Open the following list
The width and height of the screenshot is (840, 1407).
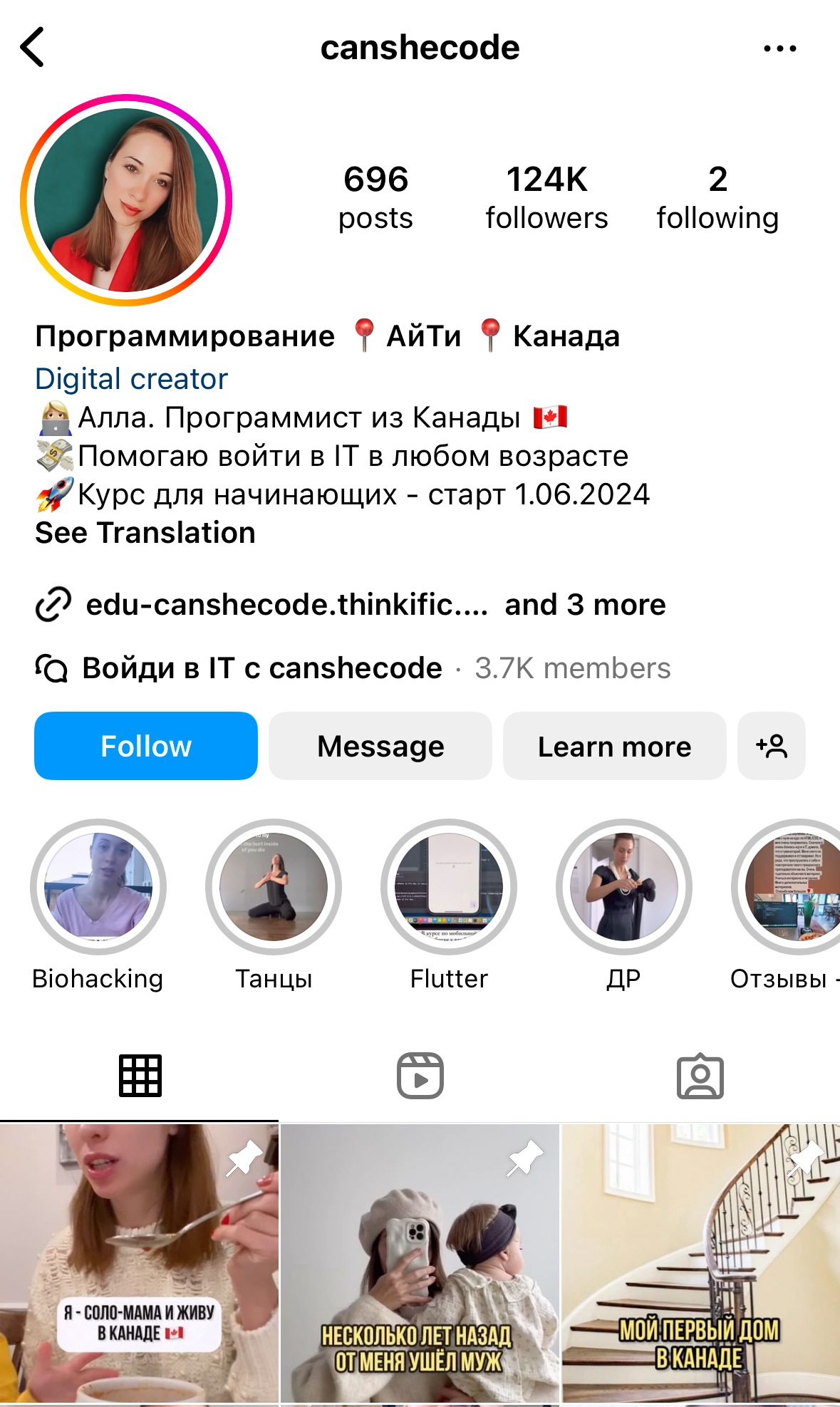pyautogui.click(x=717, y=197)
